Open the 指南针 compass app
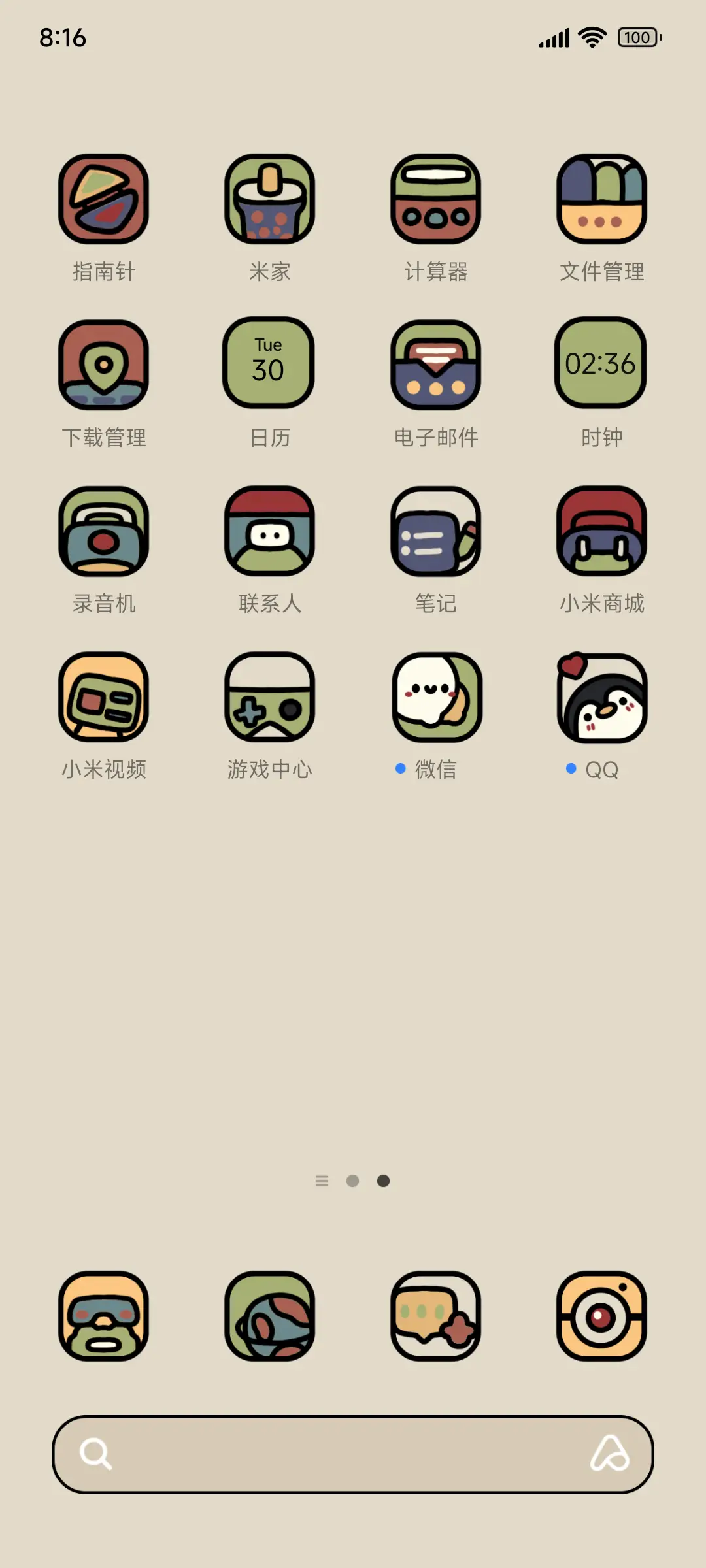 104,198
